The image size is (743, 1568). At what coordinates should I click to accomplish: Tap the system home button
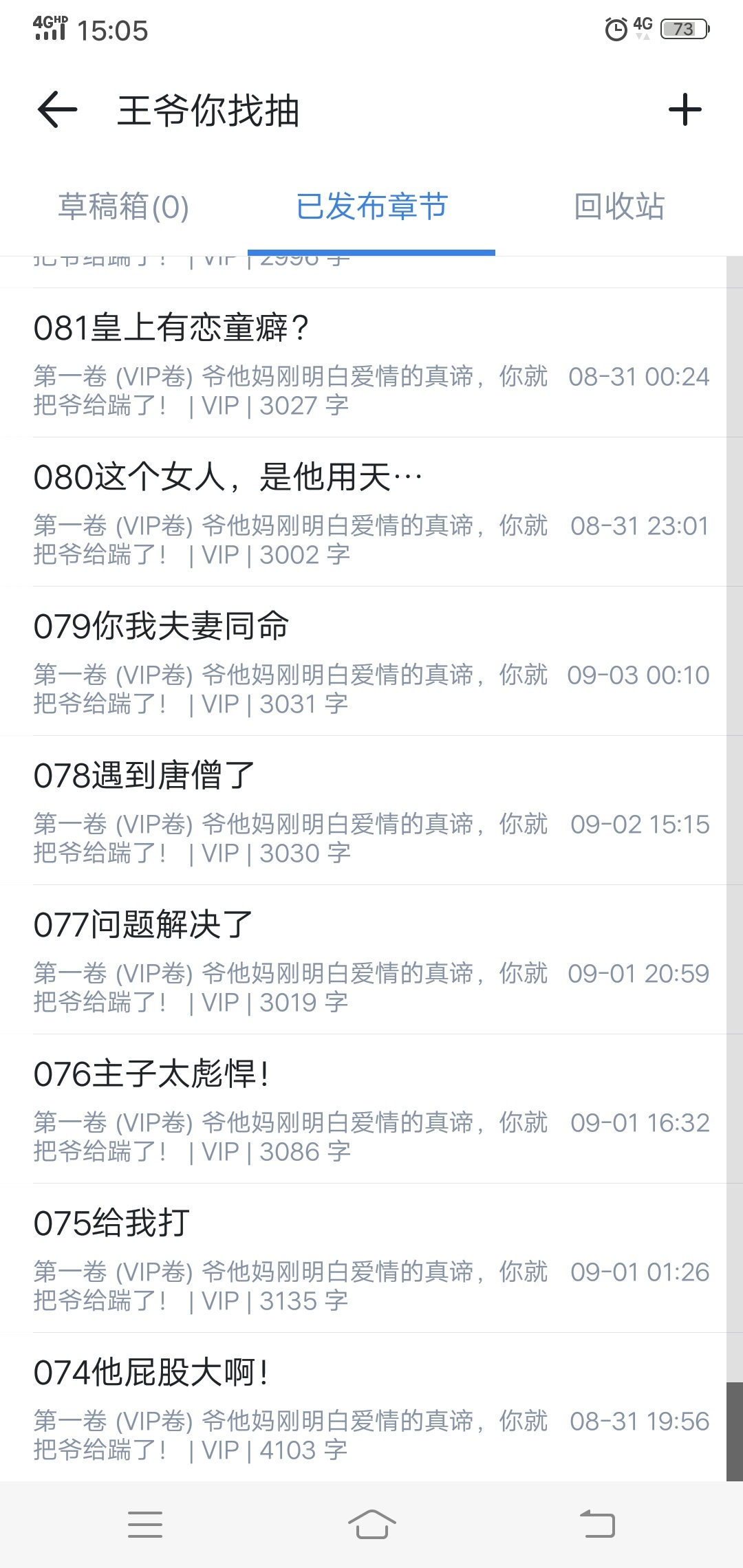[x=371, y=1524]
